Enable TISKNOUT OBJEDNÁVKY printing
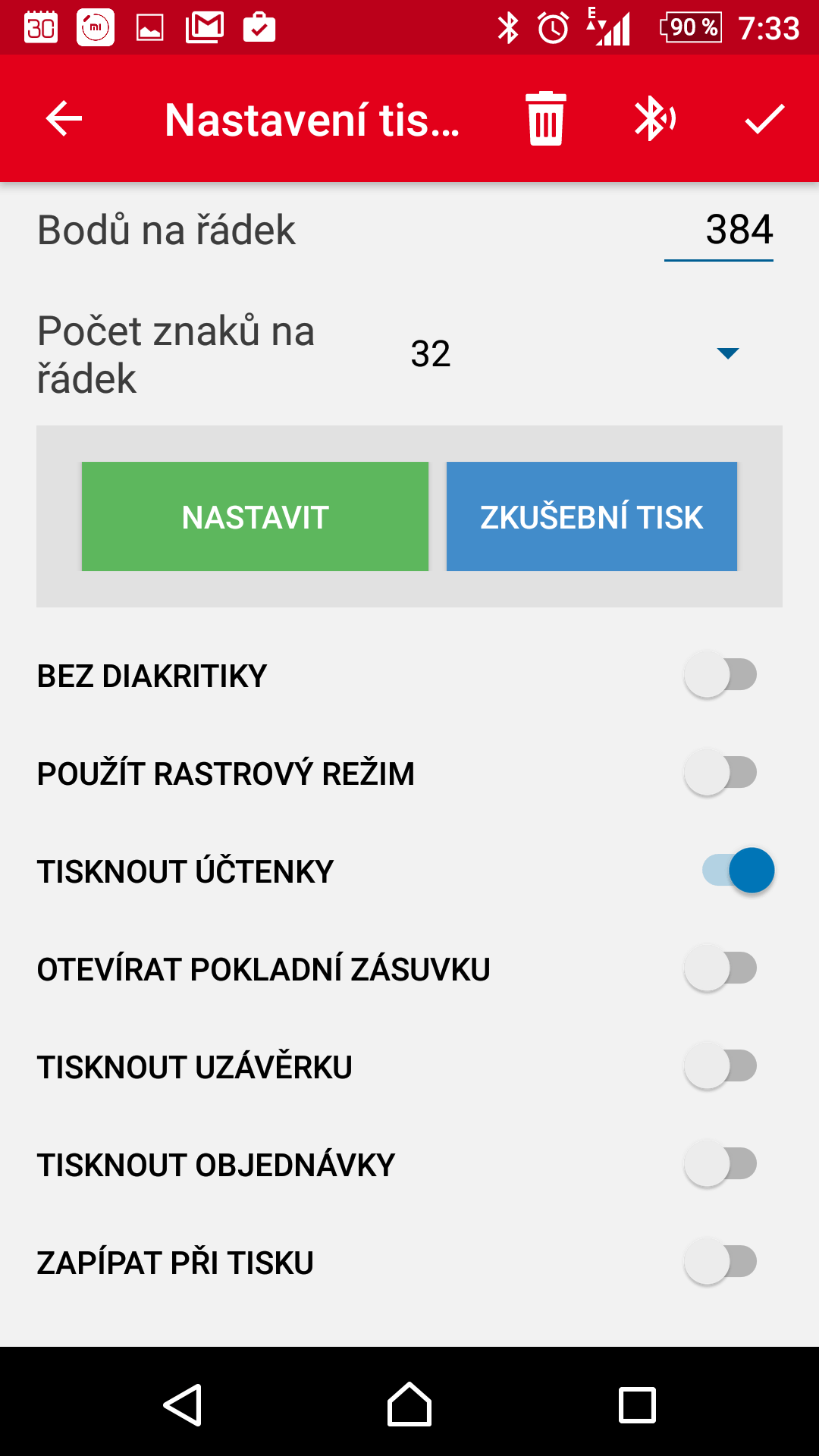This screenshot has height=1456, width=819. (720, 1164)
